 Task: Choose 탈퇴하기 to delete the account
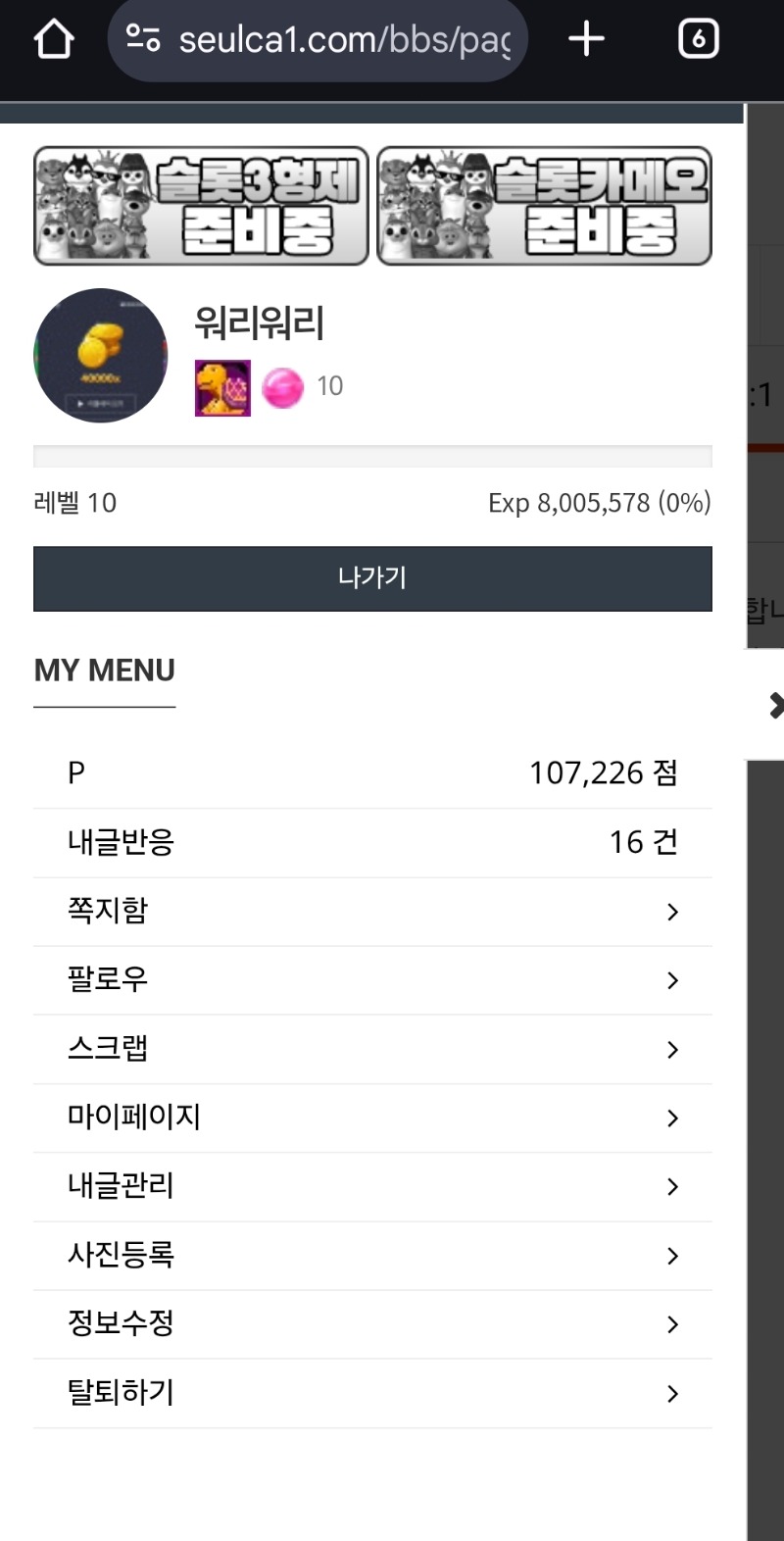372,1393
